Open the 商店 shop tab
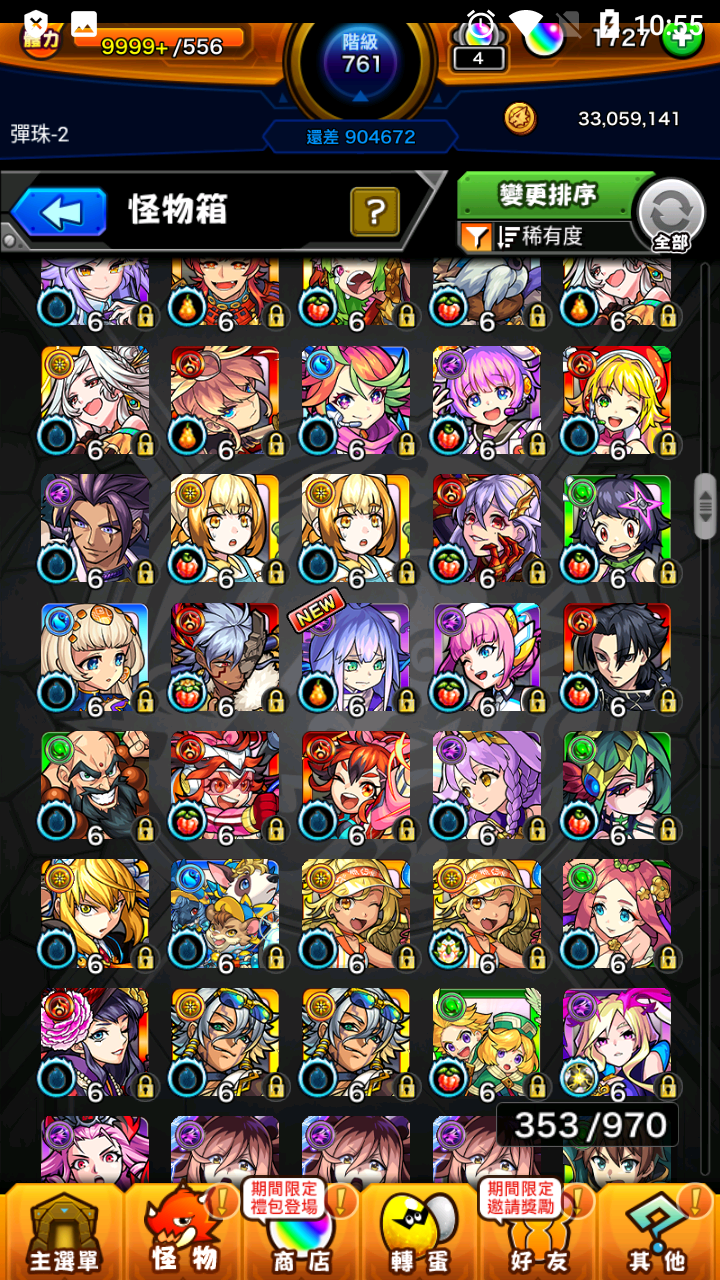720x1280 pixels. pos(302,1232)
